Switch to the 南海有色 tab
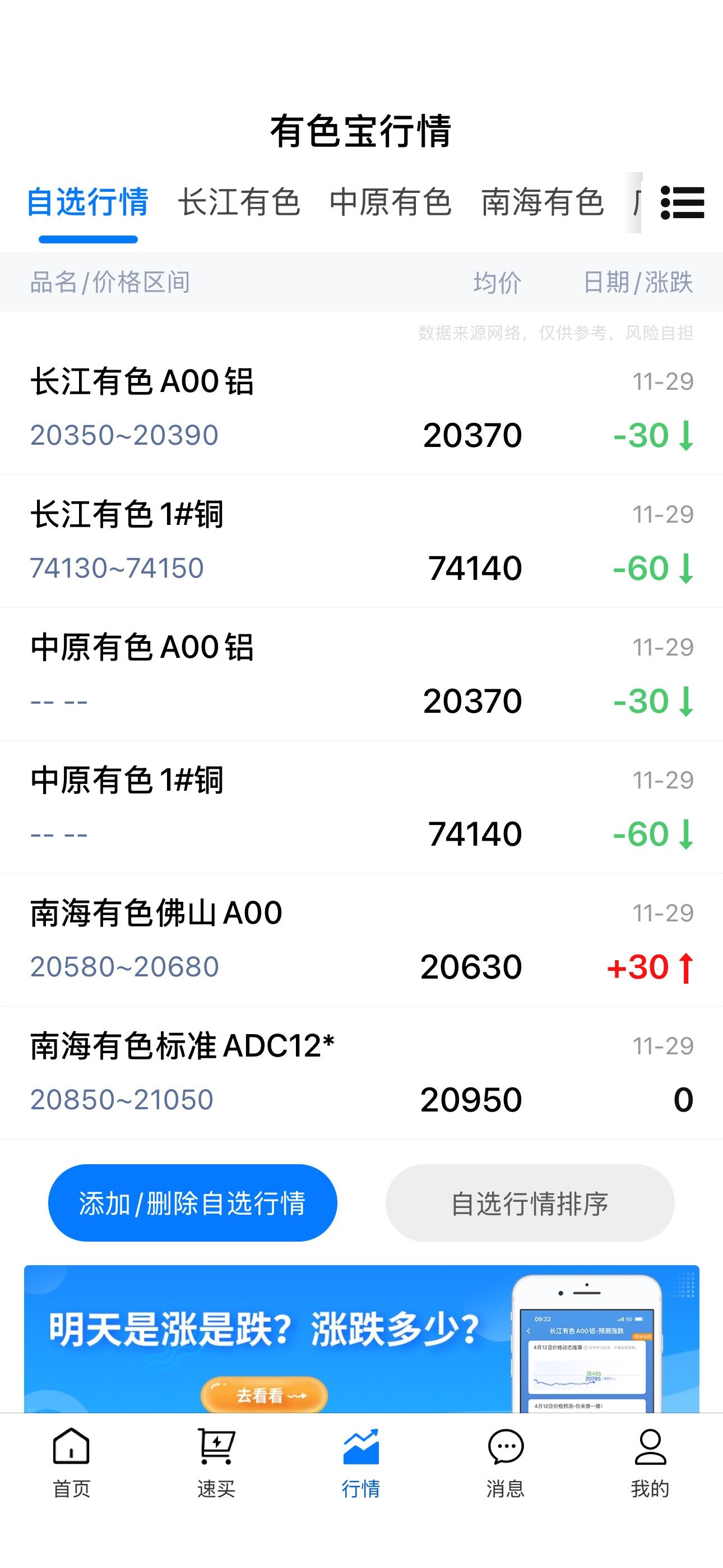 [x=543, y=202]
